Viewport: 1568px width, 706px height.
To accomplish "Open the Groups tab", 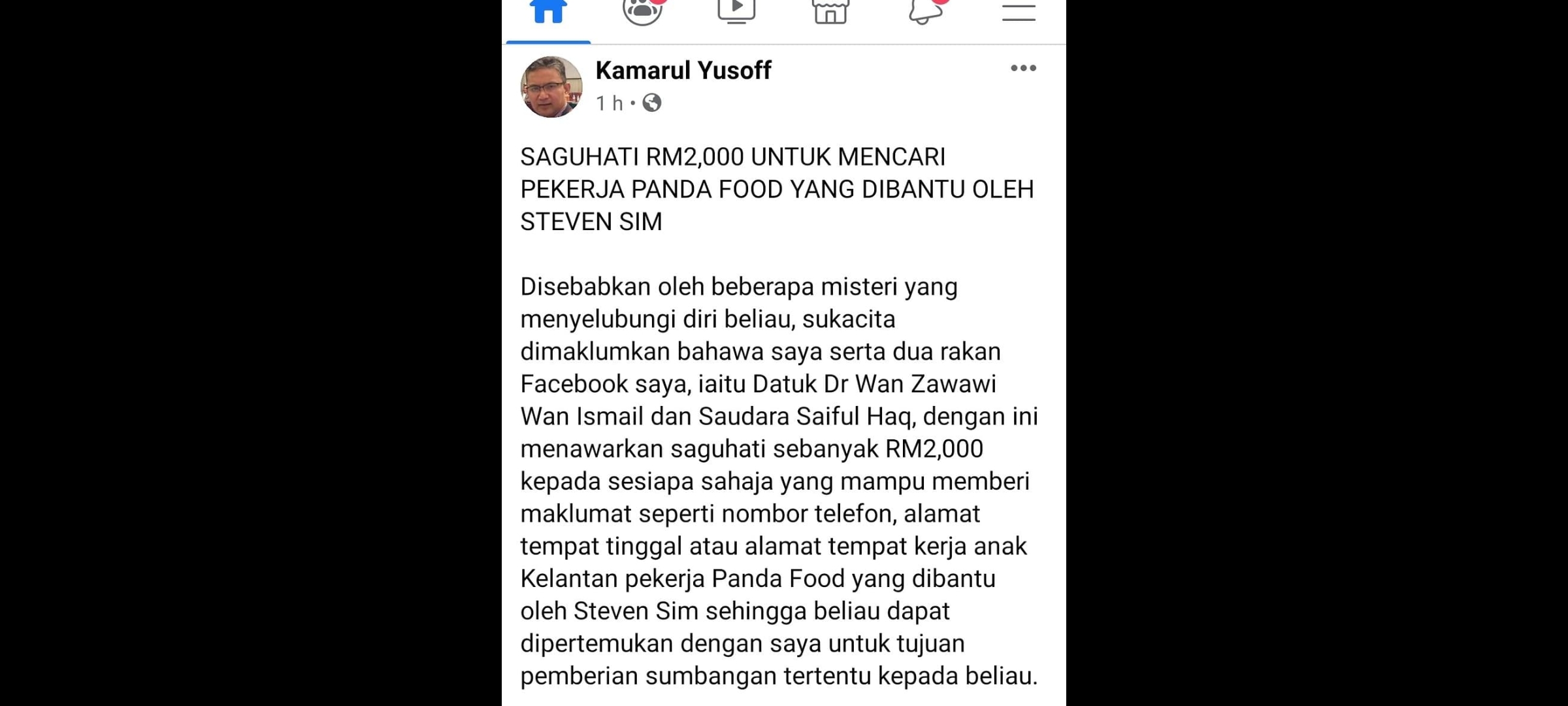I will point(642,12).
